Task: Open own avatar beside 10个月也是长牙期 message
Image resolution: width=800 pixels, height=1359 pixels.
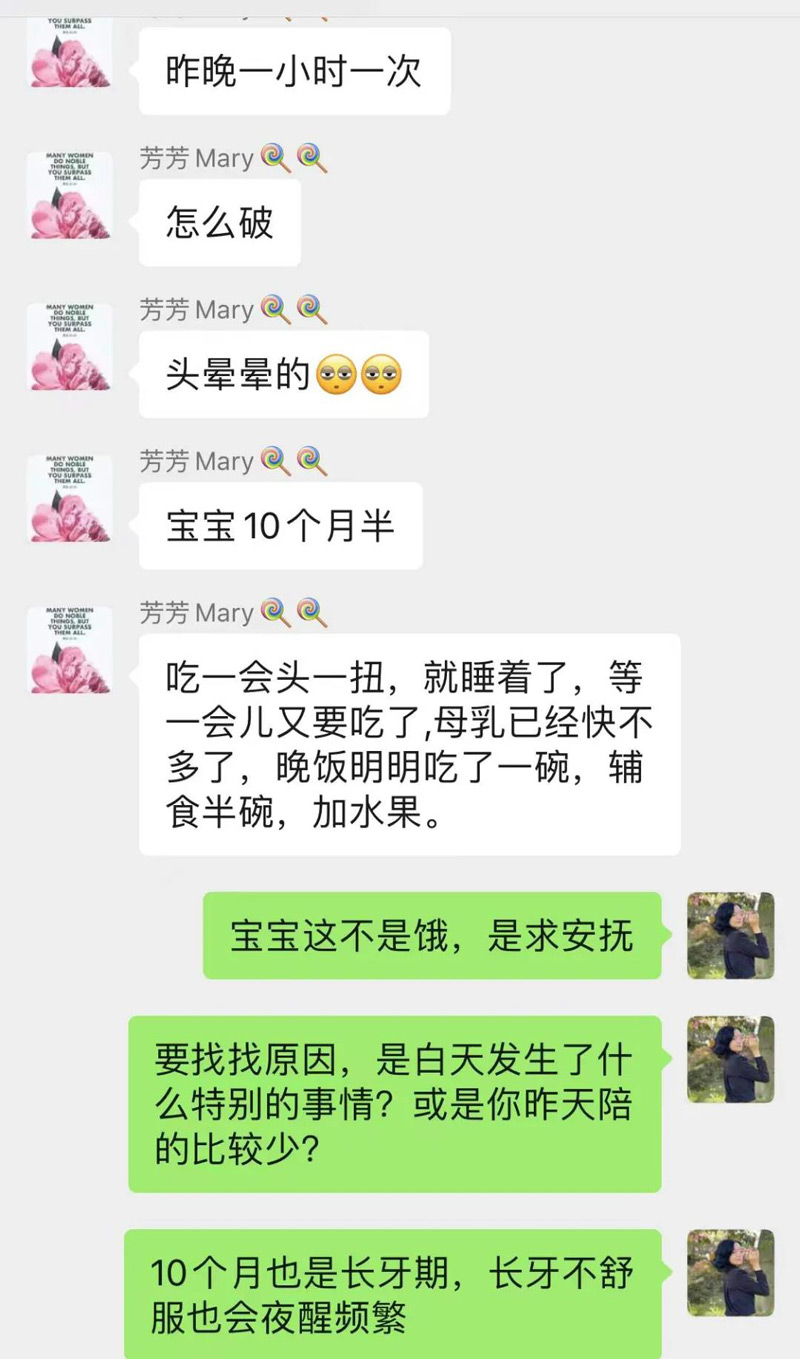Action: [x=730, y=1272]
